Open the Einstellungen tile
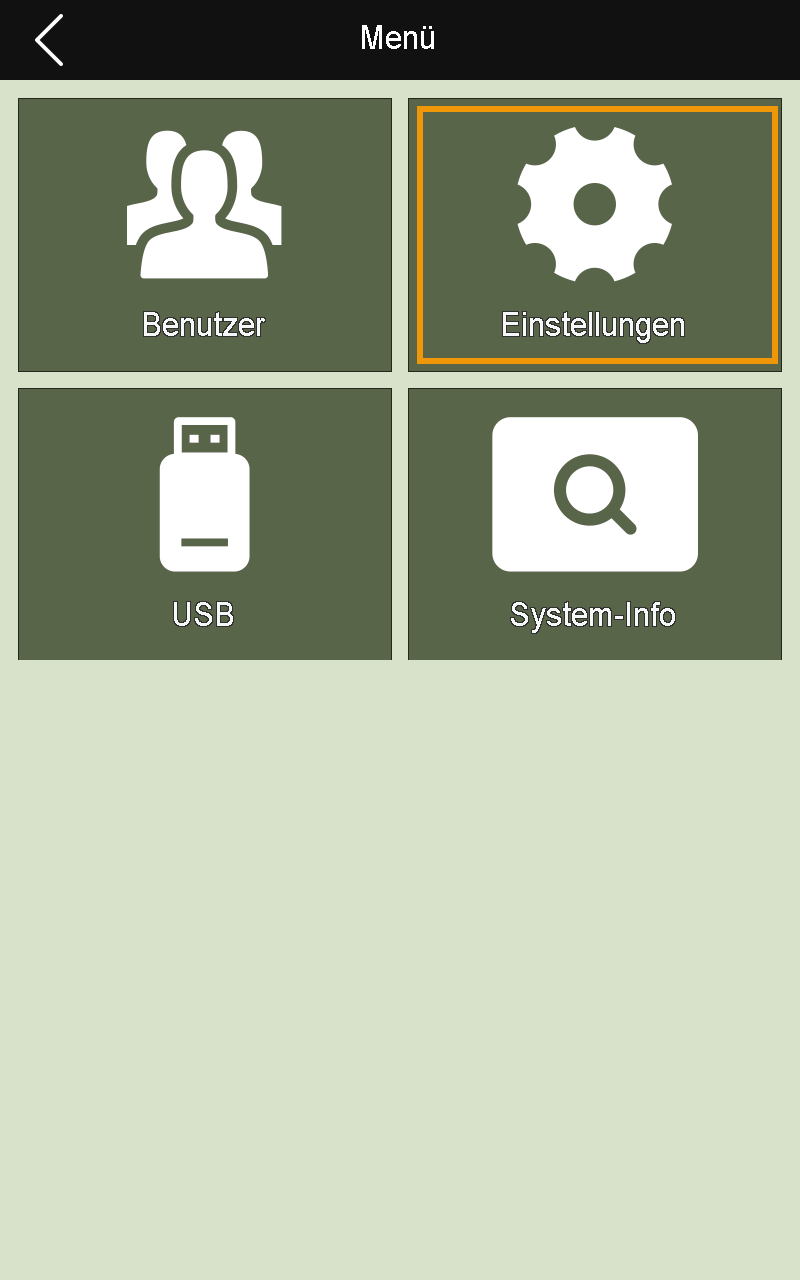The width and height of the screenshot is (800, 1280). tap(595, 235)
